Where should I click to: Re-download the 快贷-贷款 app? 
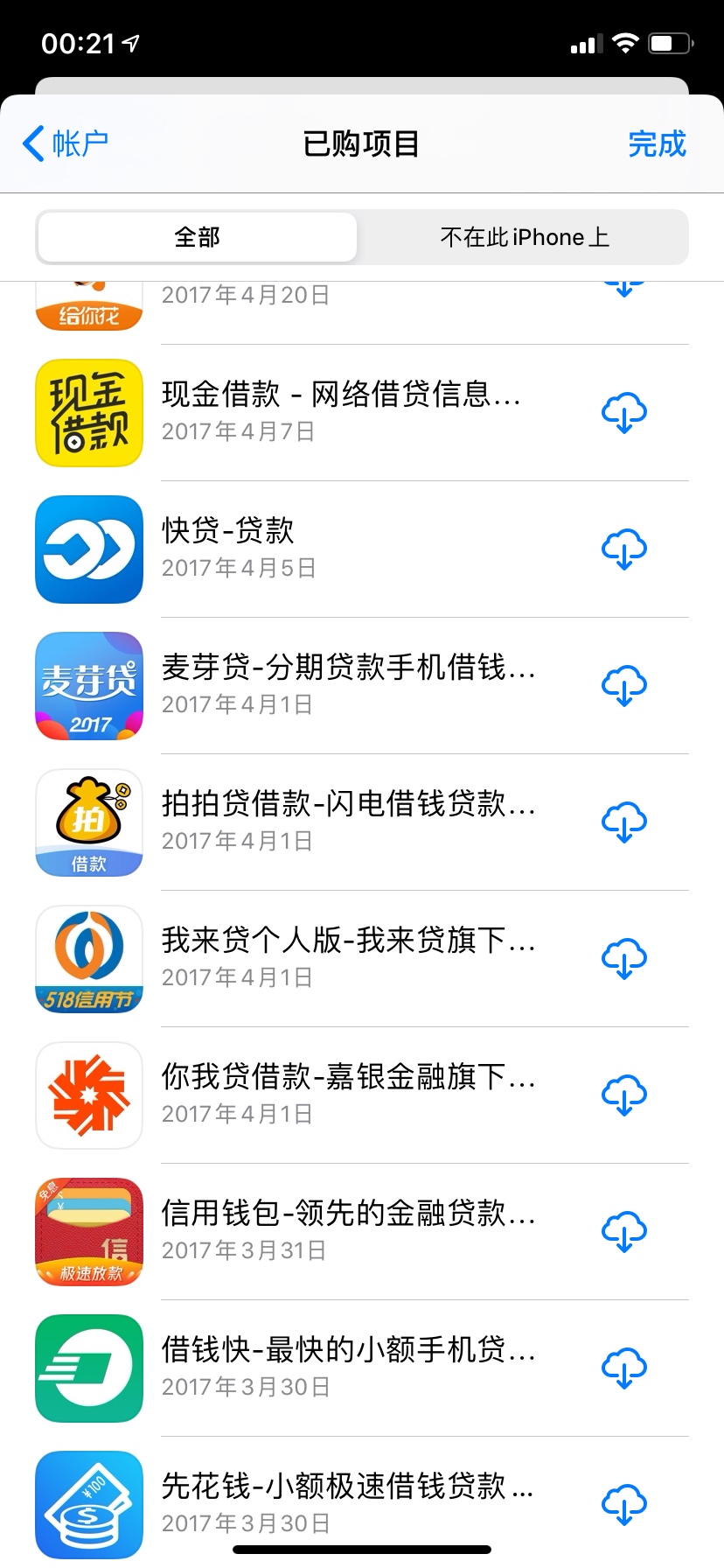(x=624, y=549)
